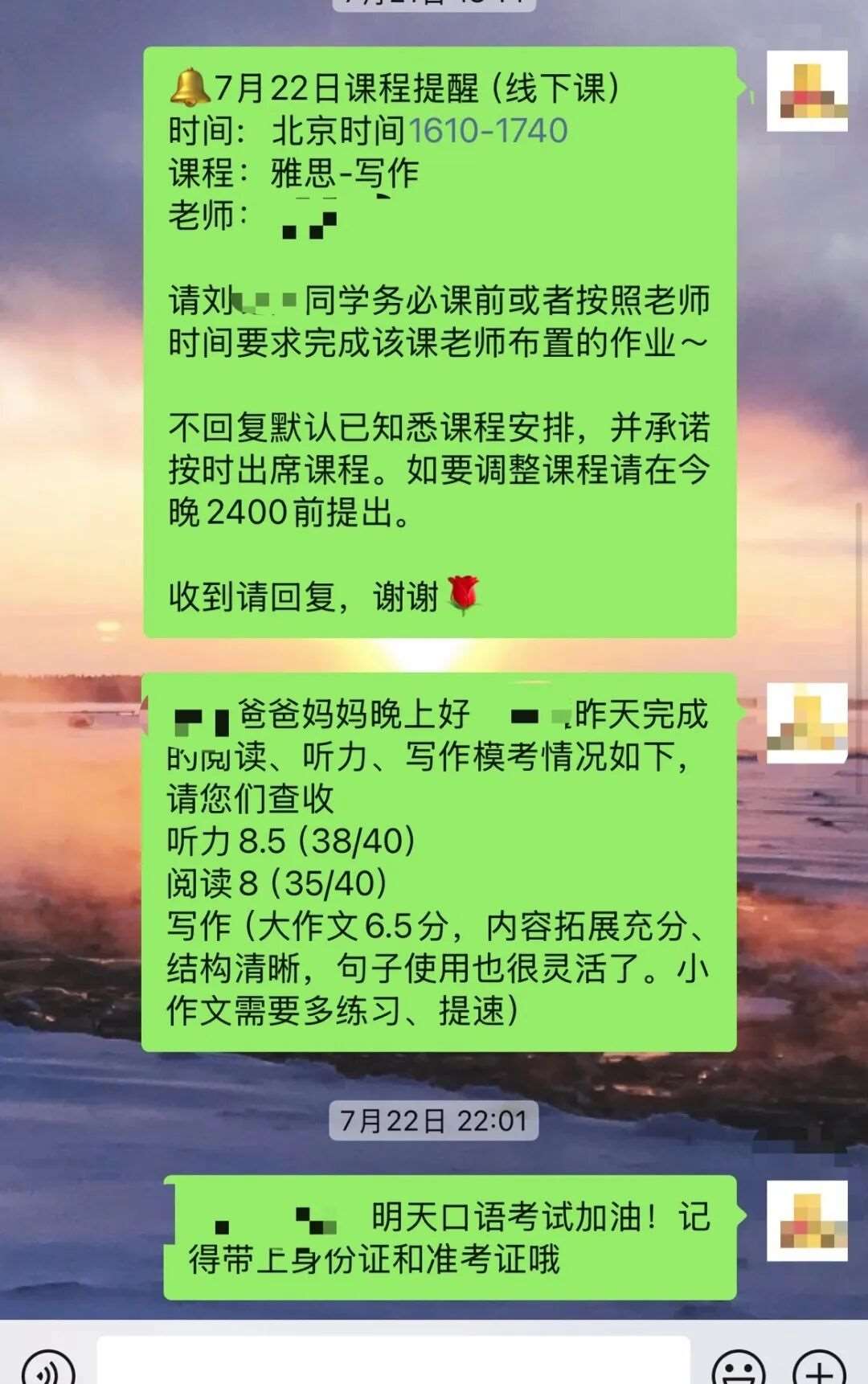Open avatar beside the 听力8.5 score message
Viewport: 868px width, 1384px height.
click(807, 723)
